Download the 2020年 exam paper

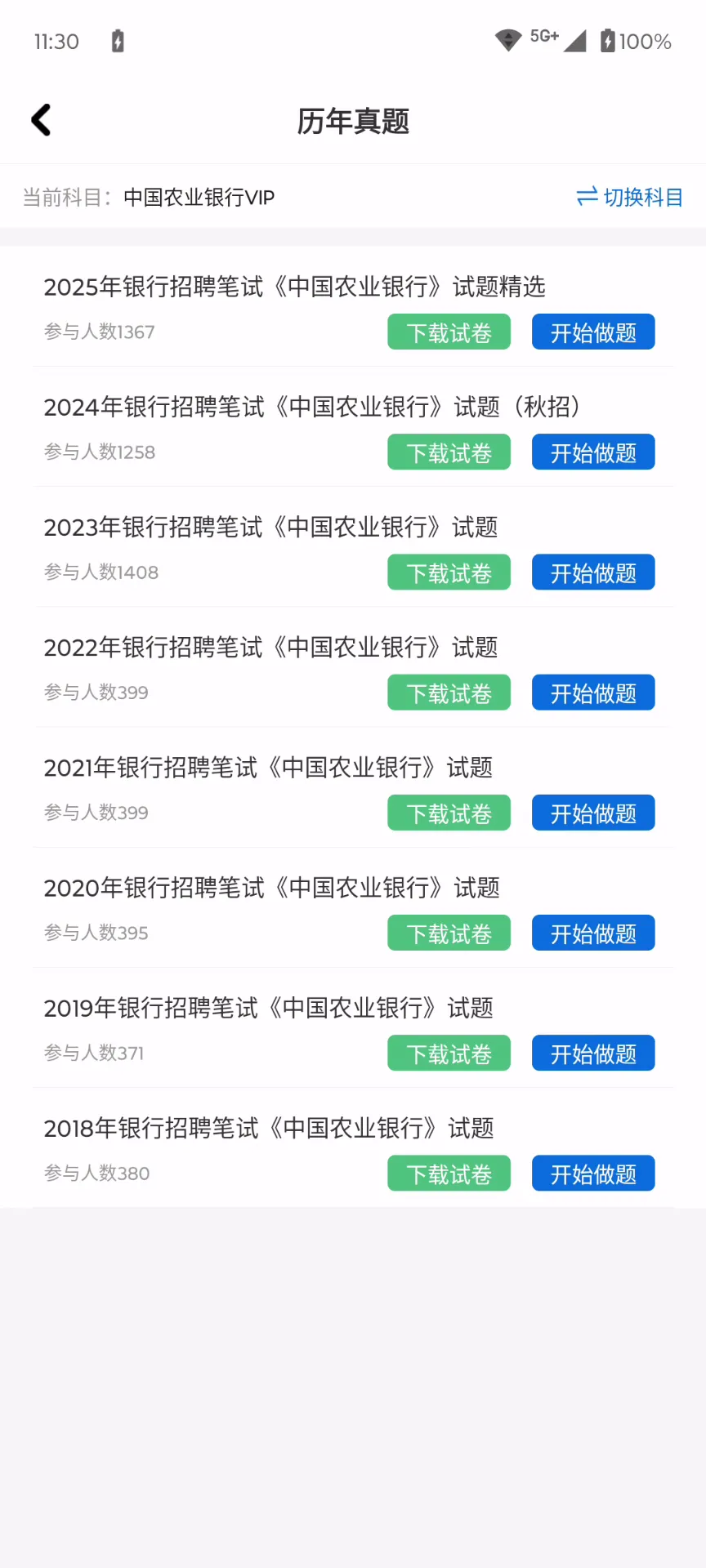[449, 933]
